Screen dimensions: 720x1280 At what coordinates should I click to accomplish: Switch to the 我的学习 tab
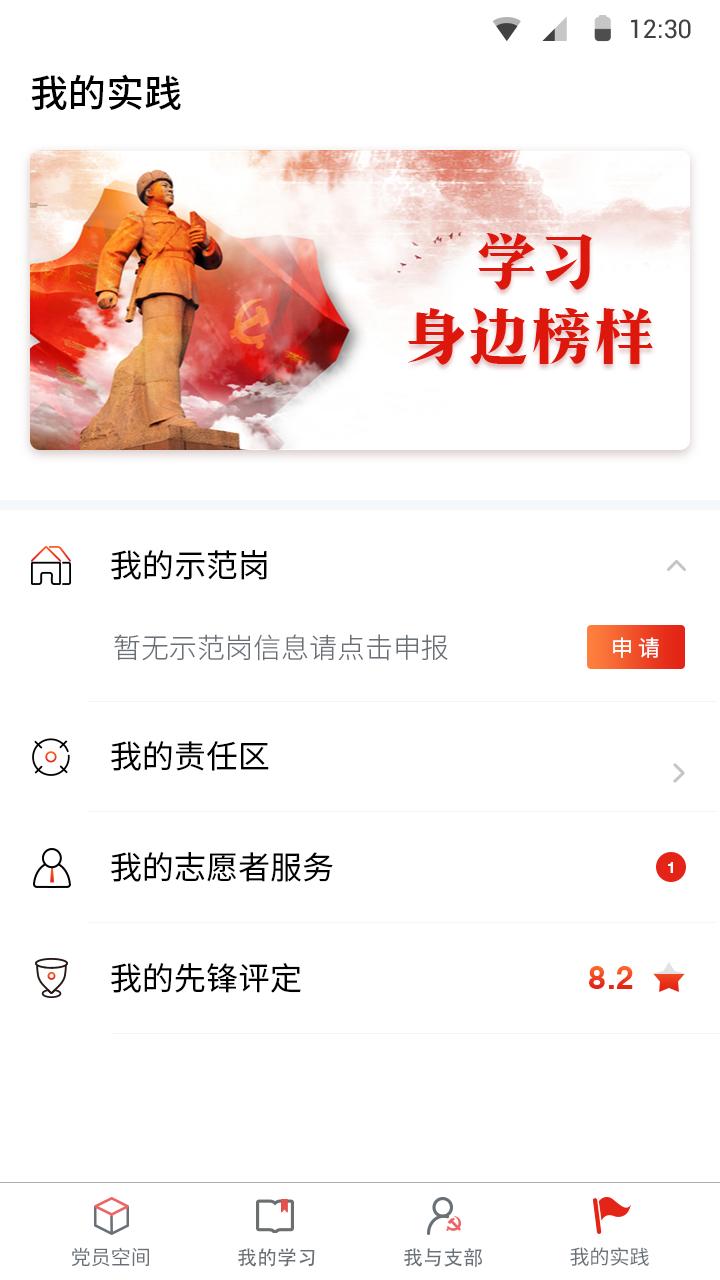coord(276,1232)
